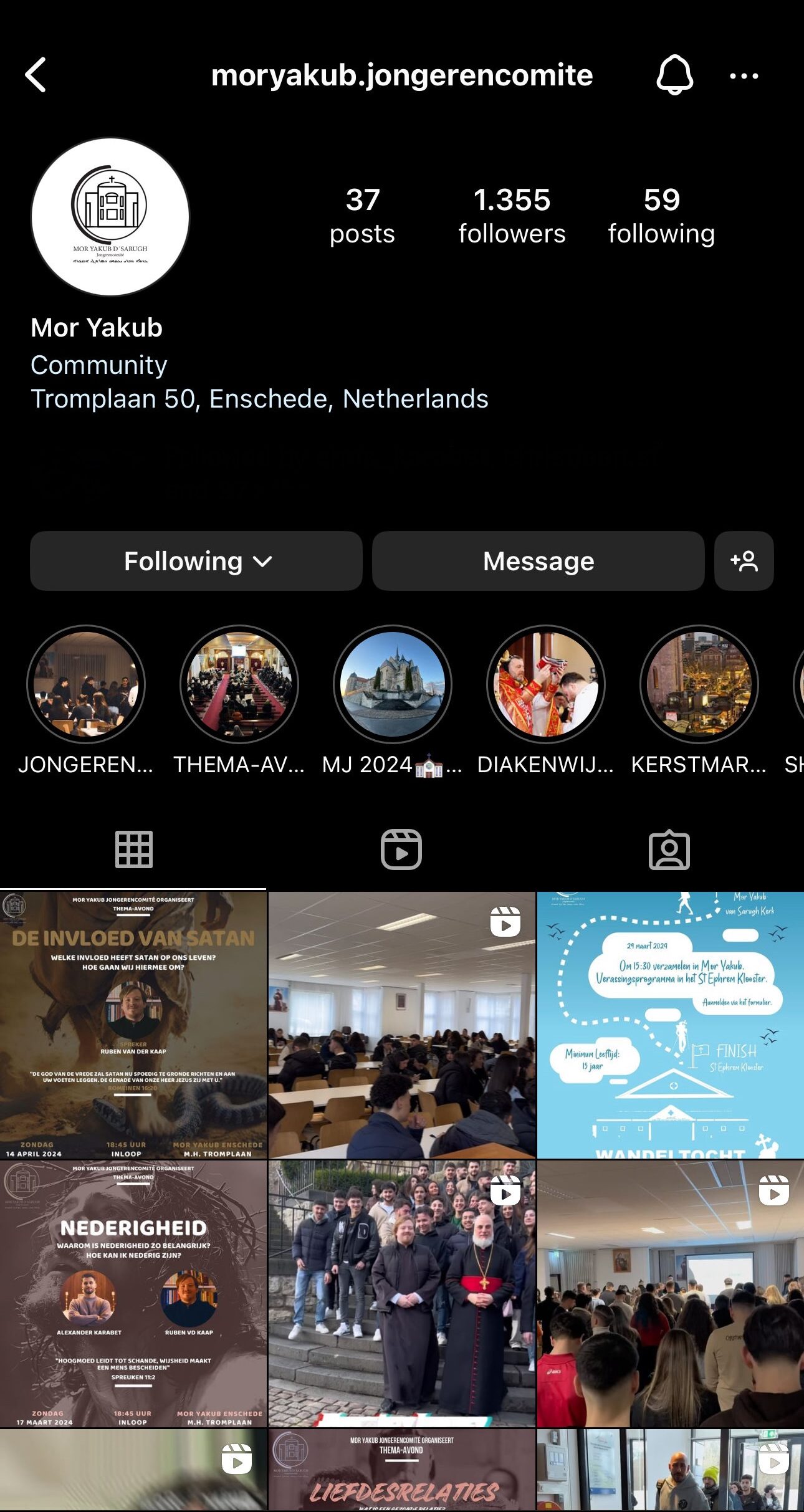The height and width of the screenshot is (1512, 804).
Task: Open the MJ 2024 story highlight
Action: 393,684
